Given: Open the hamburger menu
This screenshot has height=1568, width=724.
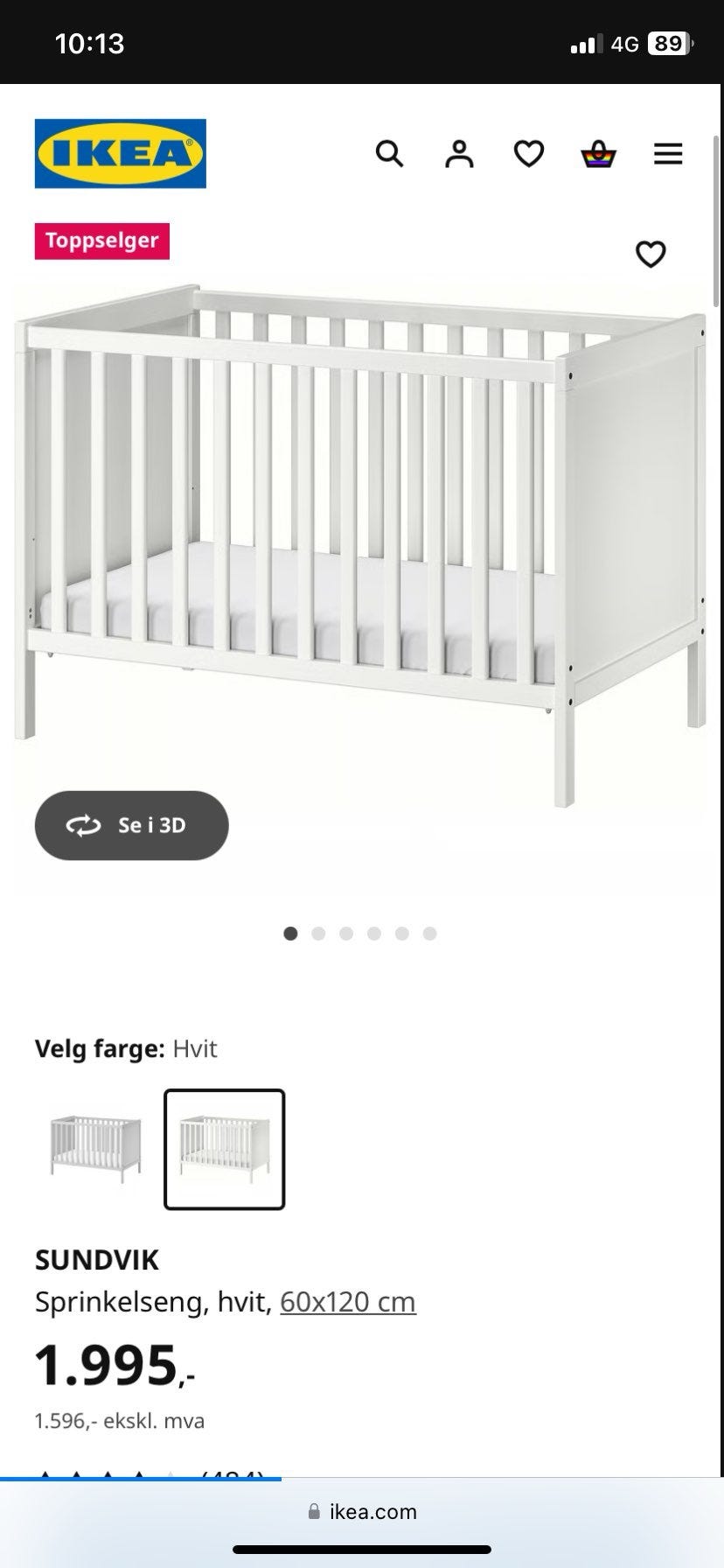Looking at the screenshot, I should pos(668,154).
